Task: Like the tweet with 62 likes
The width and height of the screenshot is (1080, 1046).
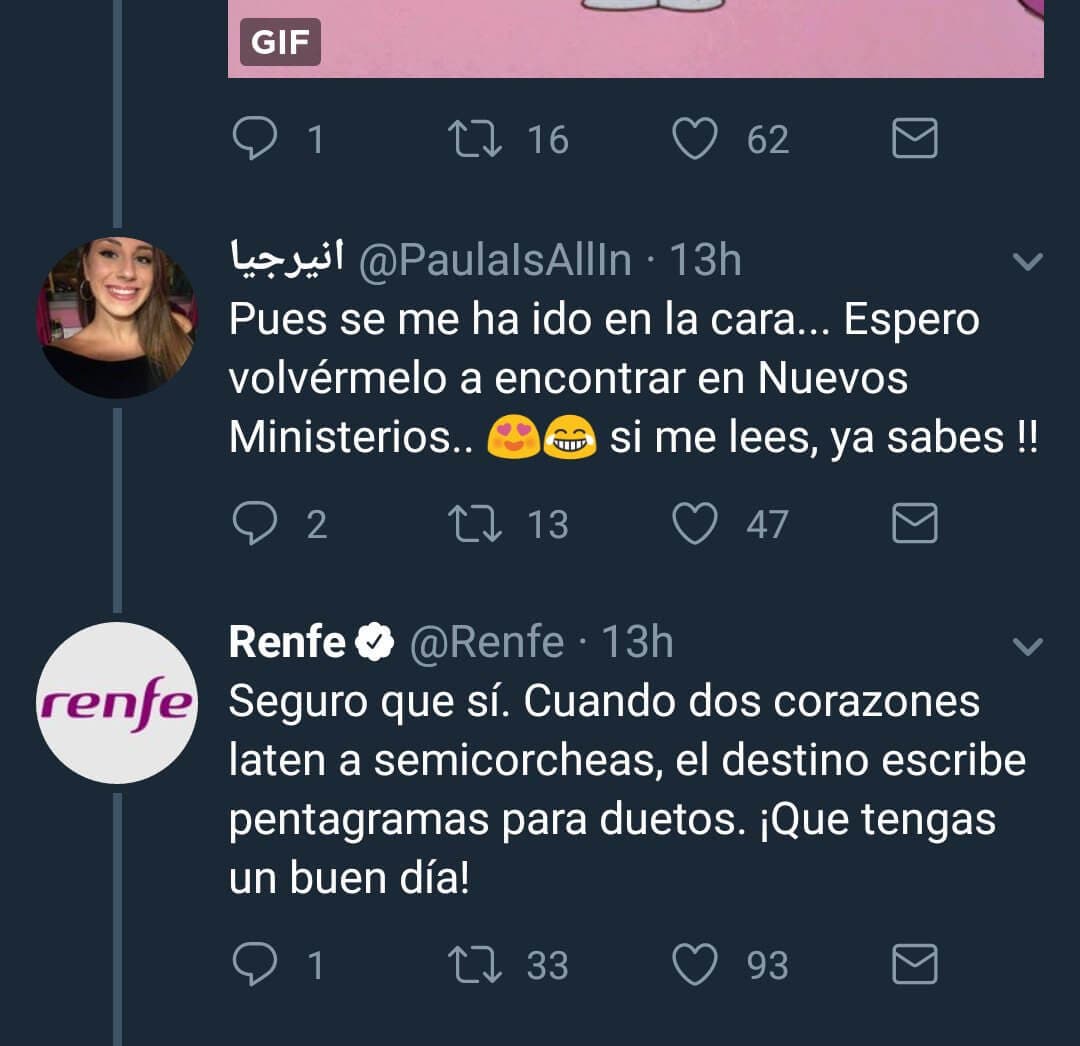Action: [x=694, y=139]
